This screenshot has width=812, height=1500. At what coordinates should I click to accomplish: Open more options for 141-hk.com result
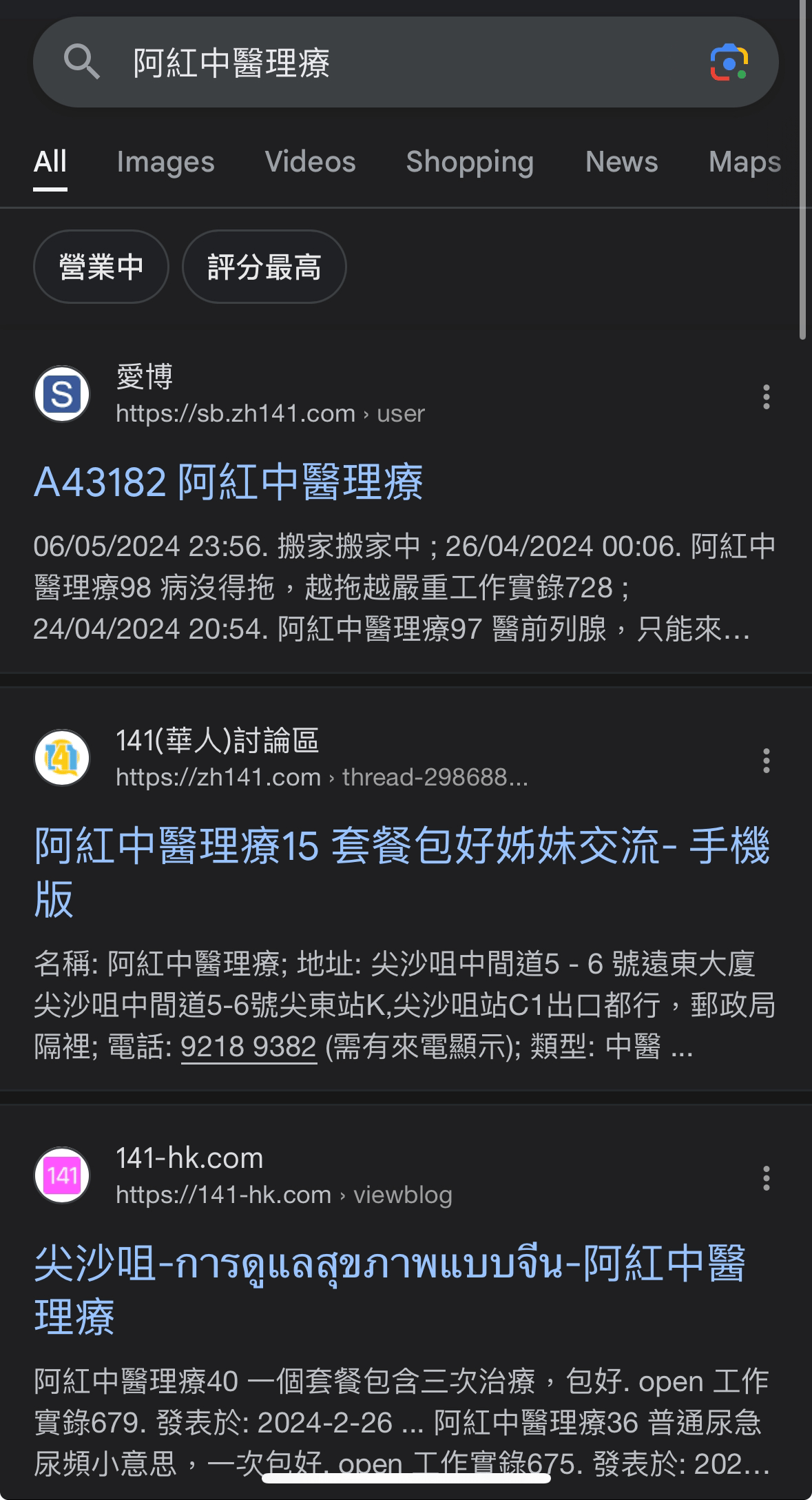[766, 1178]
